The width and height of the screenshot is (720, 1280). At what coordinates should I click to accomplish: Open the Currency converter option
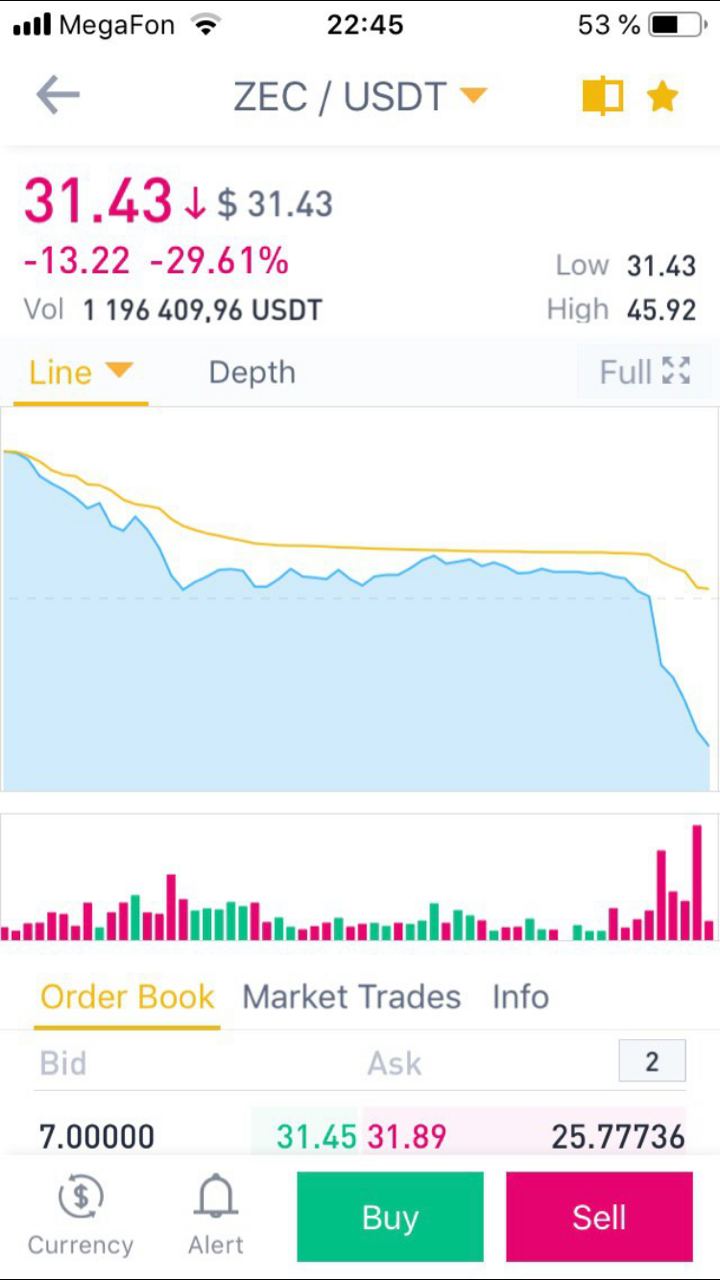pos(80,1216)
